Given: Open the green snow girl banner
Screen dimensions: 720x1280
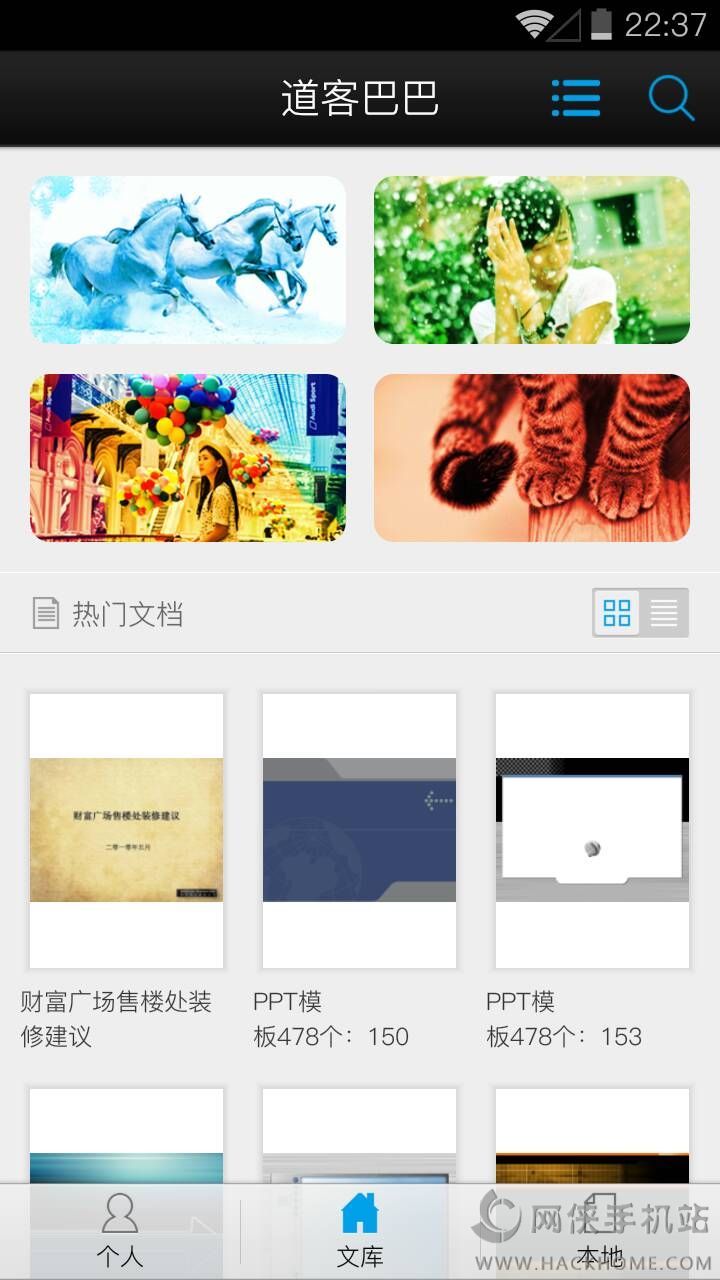Looking at the screenshot, I should tap(532, 260).
